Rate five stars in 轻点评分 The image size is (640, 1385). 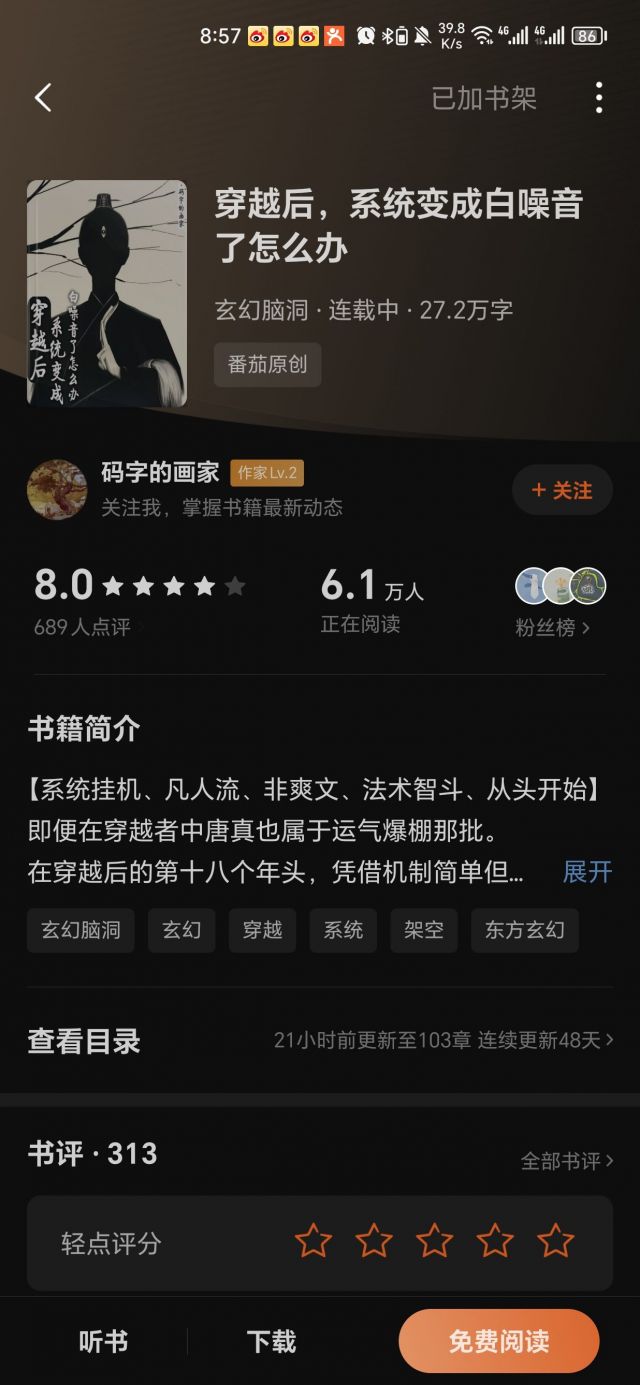[x=555, y=1242]
